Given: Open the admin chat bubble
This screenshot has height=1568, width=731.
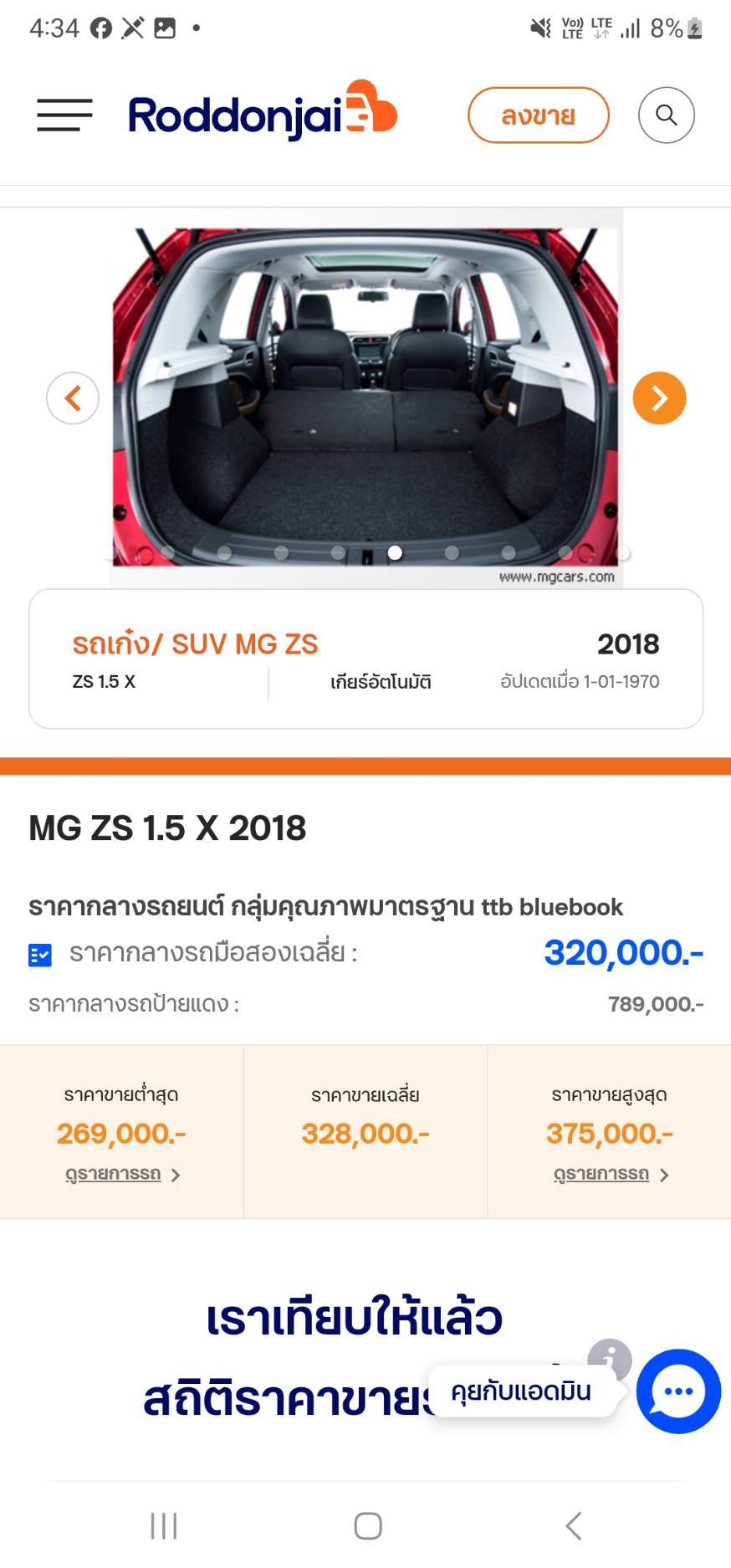Looking at the screenshot, I should (x=677, y=1391).
